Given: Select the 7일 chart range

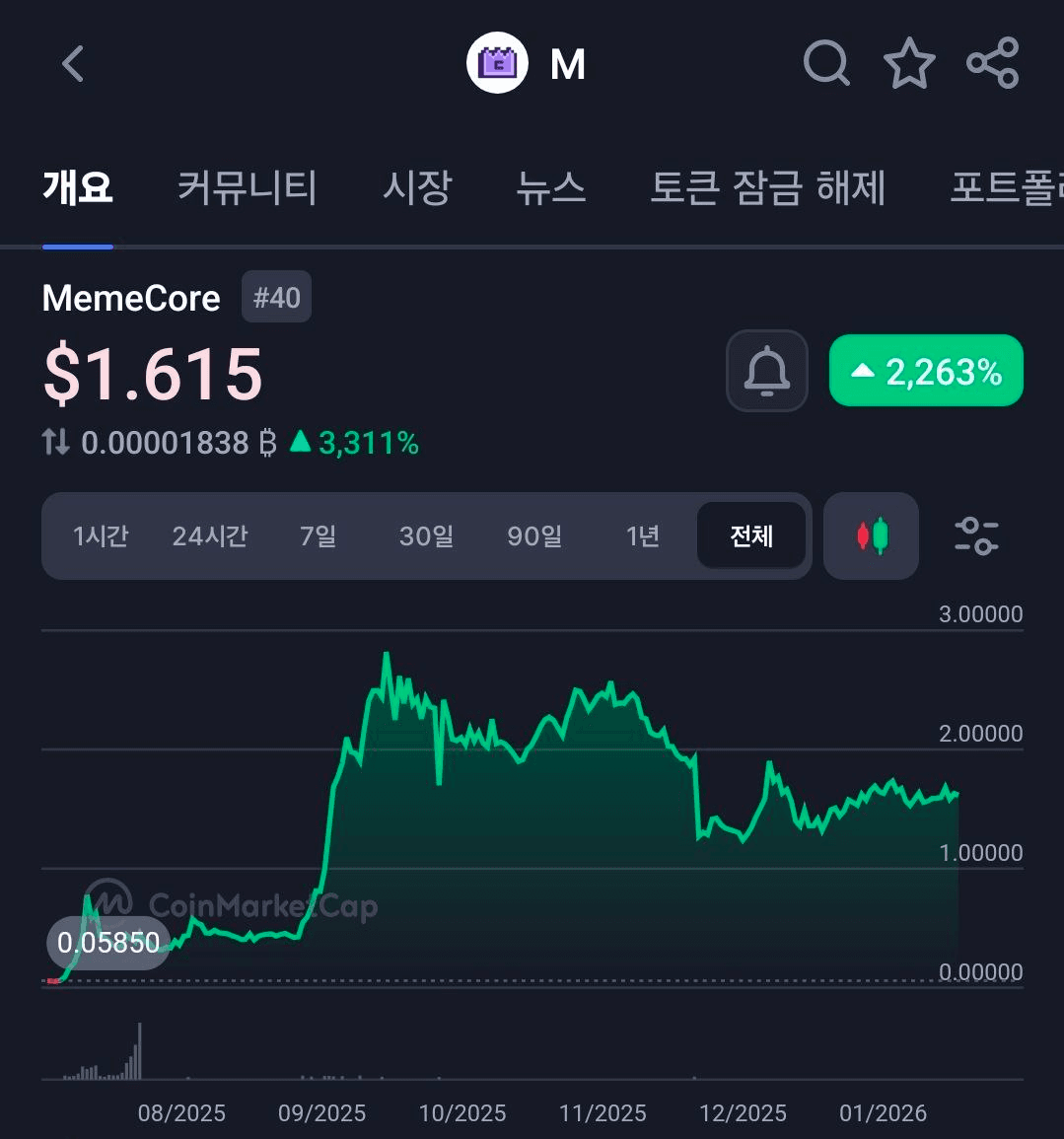Looking at the screenshot, I should coord(318,536).
